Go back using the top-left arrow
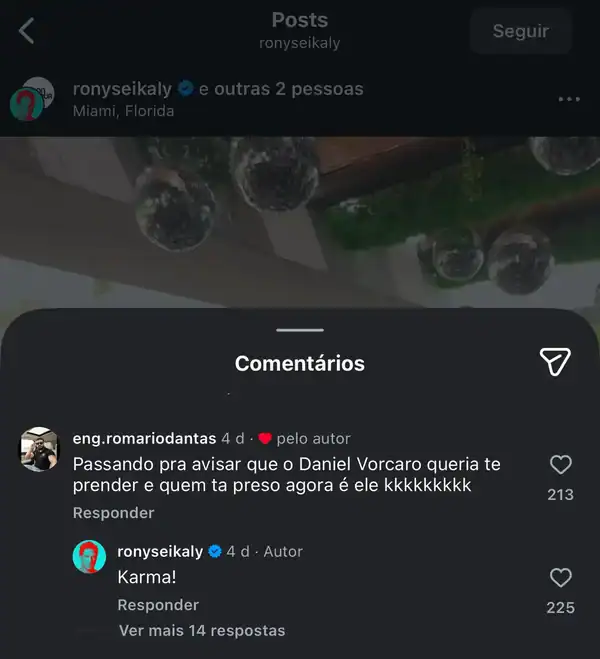Image resolution: width=600 pixels, height=659 pixels. 27,31
